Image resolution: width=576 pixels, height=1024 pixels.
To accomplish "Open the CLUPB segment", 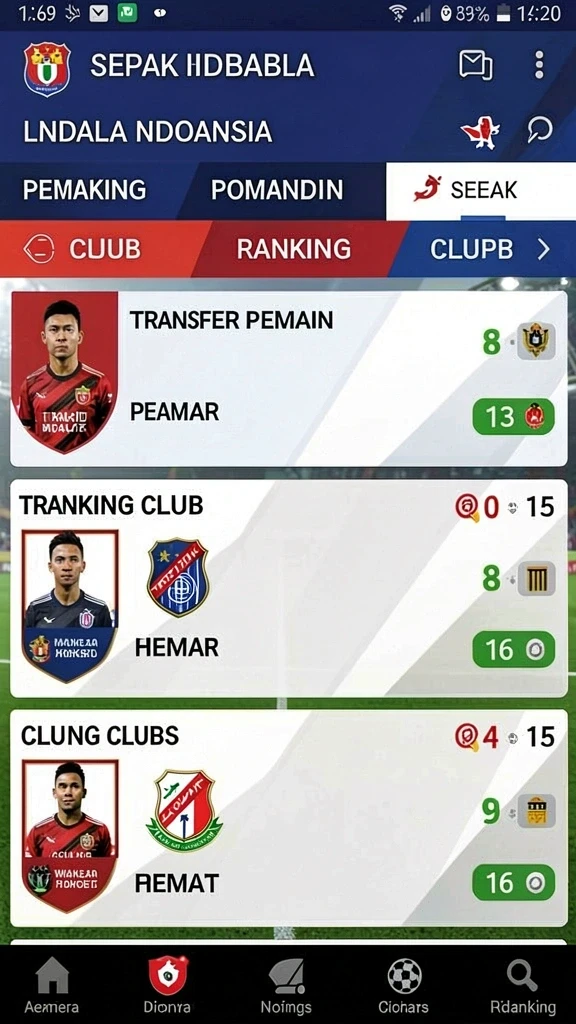I will coord(472,249).
